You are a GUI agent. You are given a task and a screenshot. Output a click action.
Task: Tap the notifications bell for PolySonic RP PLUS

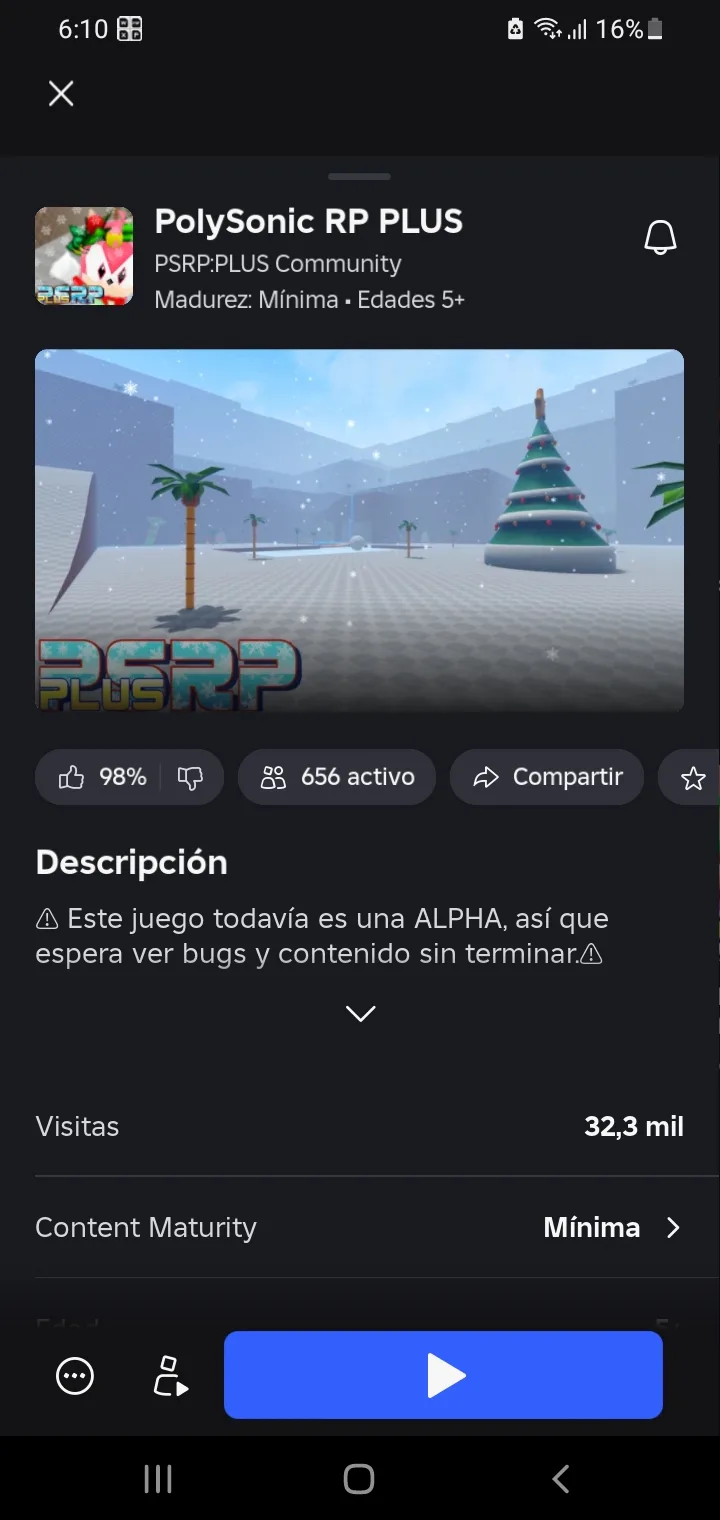pyautogui.click(x=659, y=238)
